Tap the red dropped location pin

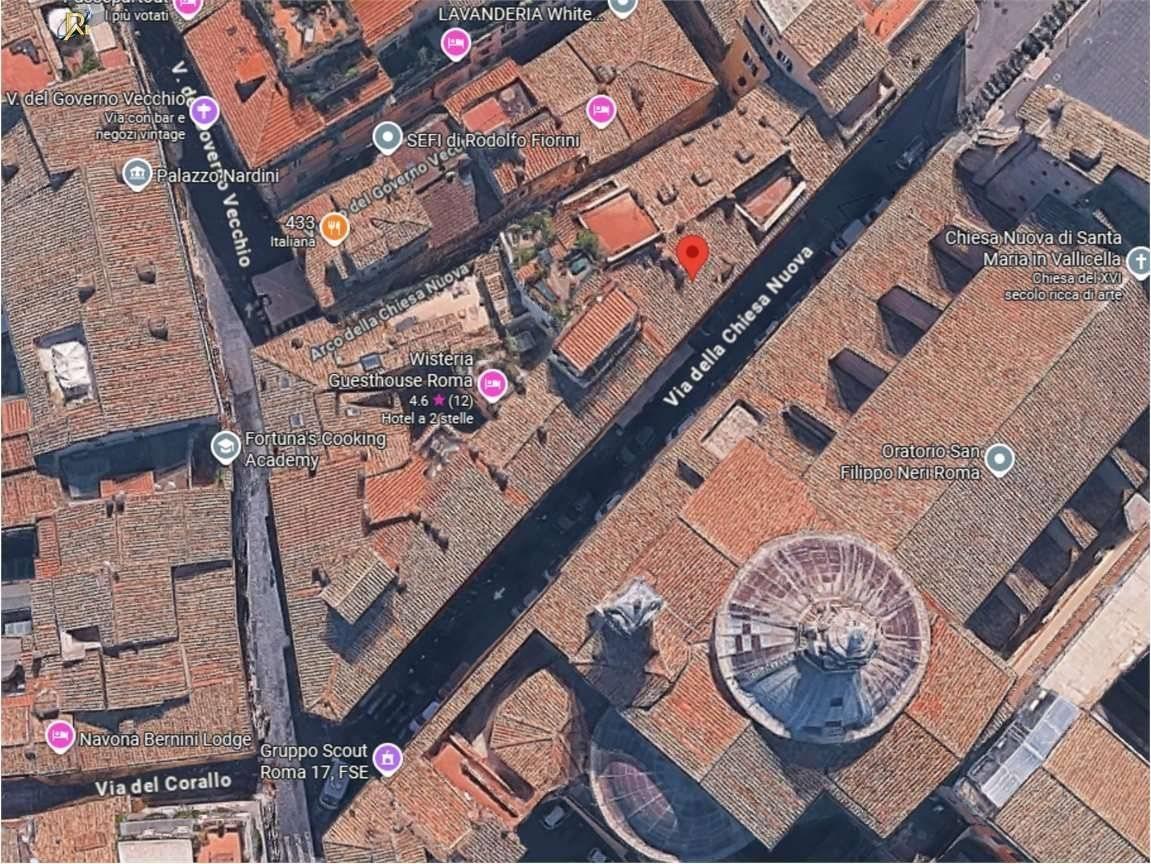coord(692,256)
